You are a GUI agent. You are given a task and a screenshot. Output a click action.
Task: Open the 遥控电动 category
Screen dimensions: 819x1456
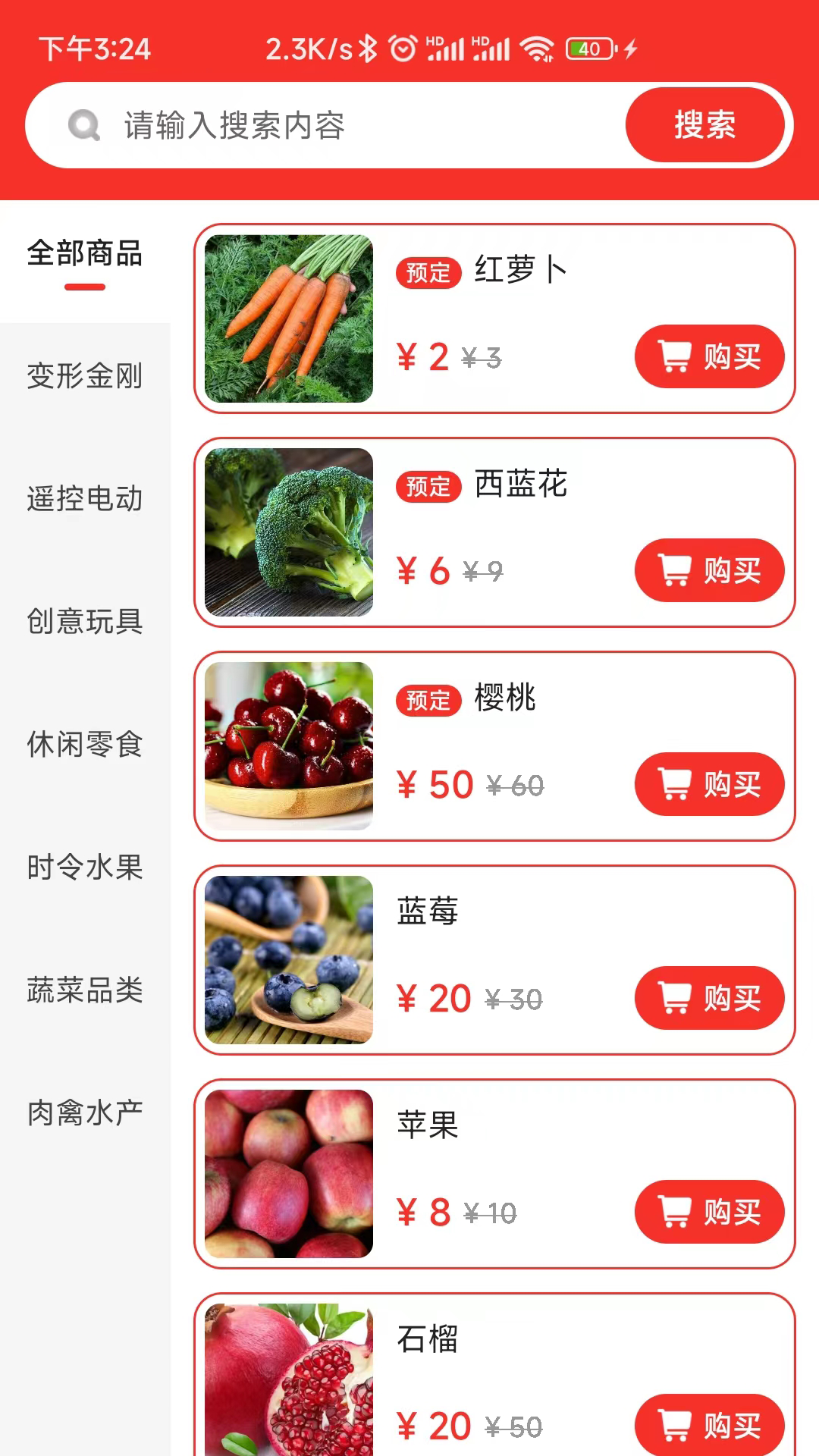click(85, 499)
